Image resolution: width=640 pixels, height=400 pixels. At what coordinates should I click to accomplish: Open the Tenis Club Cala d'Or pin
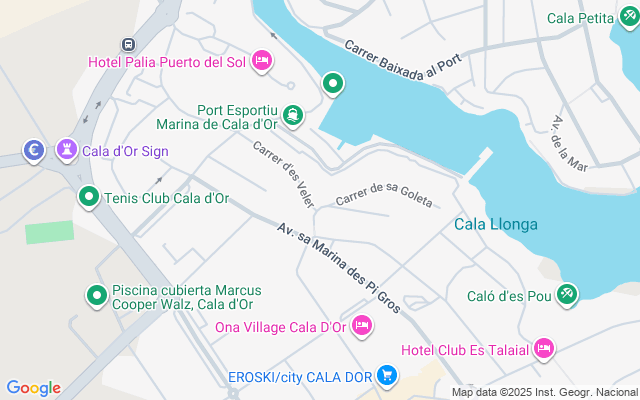click(89, 197)
